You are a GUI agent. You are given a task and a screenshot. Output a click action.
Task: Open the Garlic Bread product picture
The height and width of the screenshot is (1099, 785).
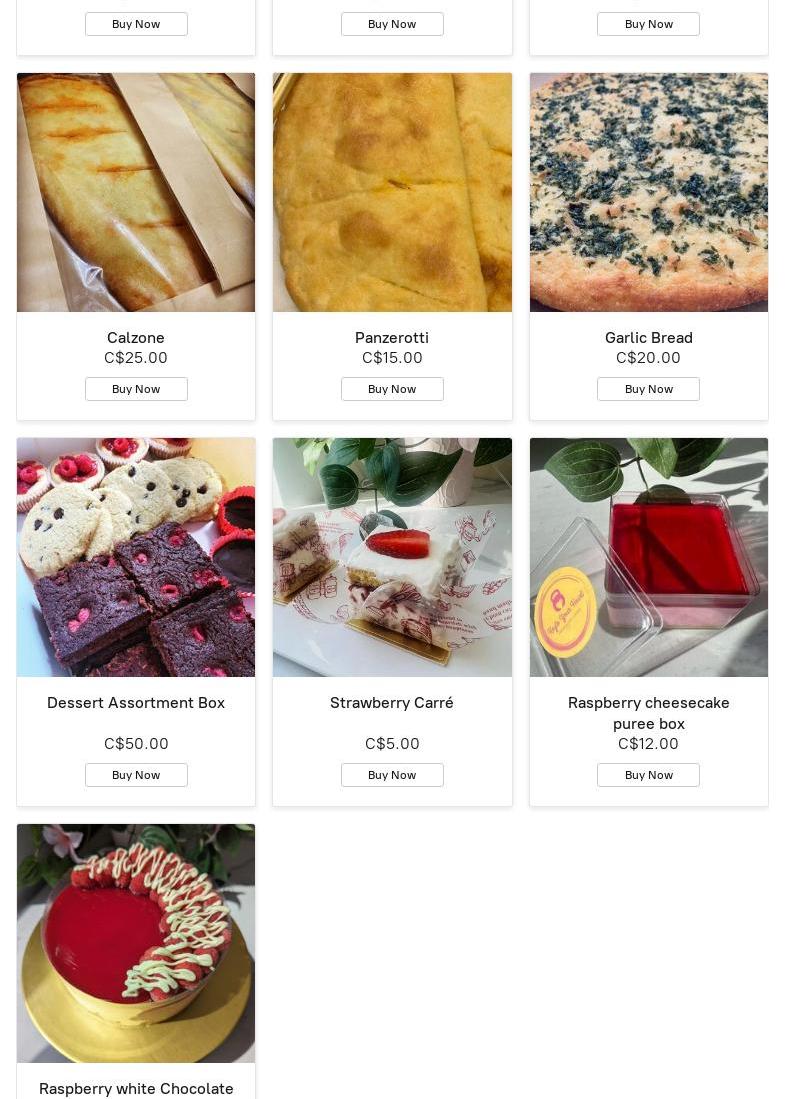[648, 192]
